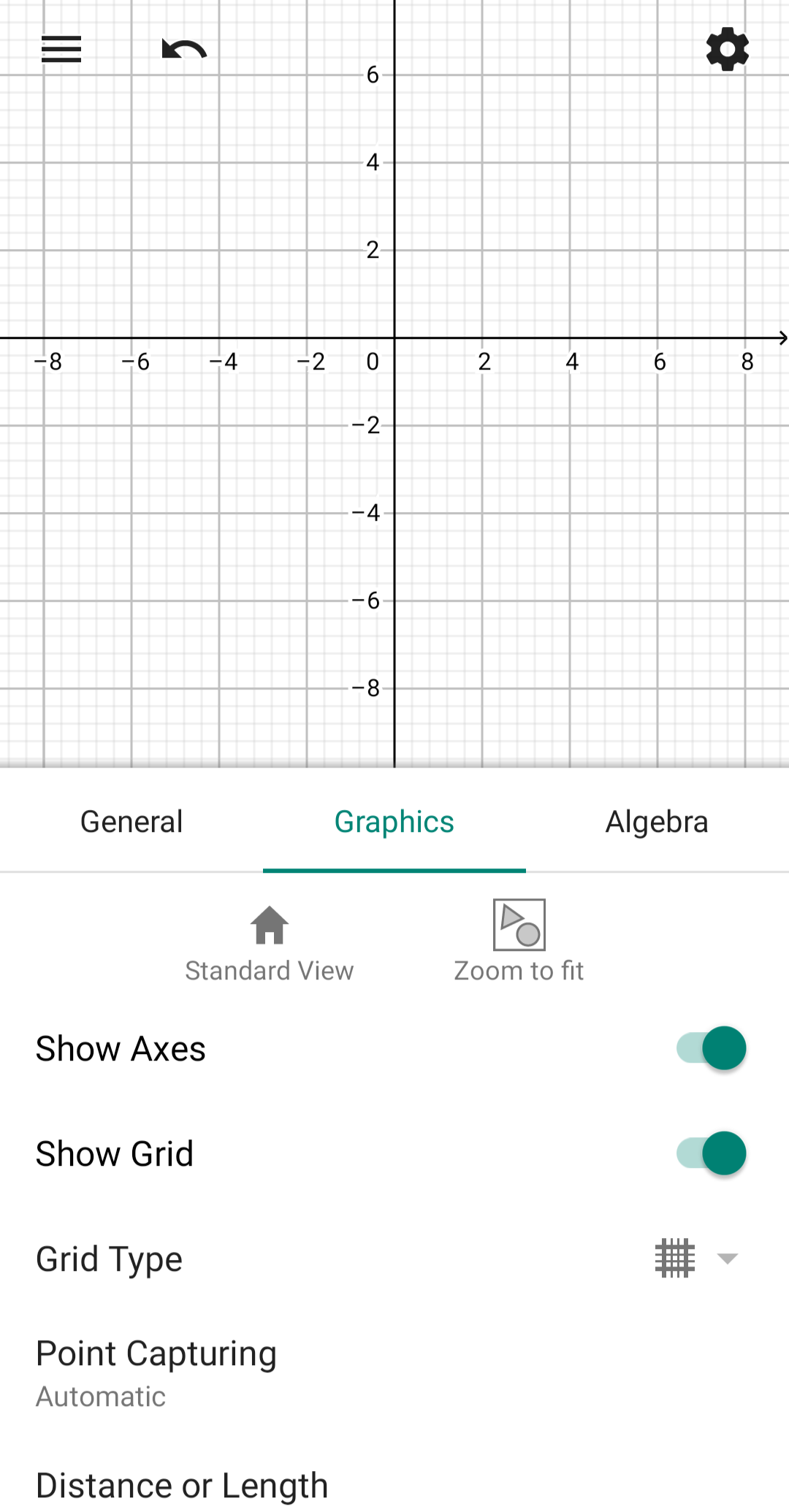Open the Distance or Length option

(181, 1486)
